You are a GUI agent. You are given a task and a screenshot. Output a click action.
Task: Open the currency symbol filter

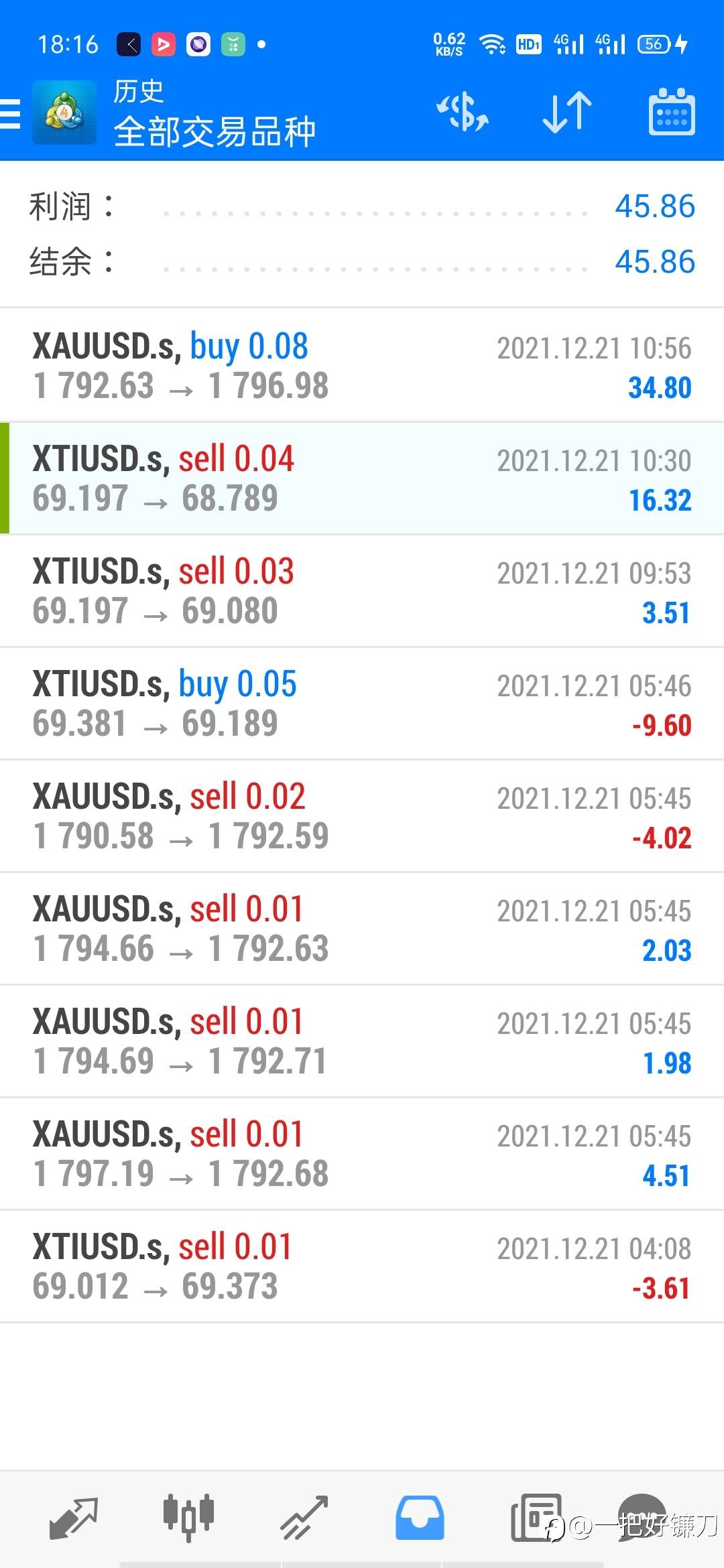(463, 112)
